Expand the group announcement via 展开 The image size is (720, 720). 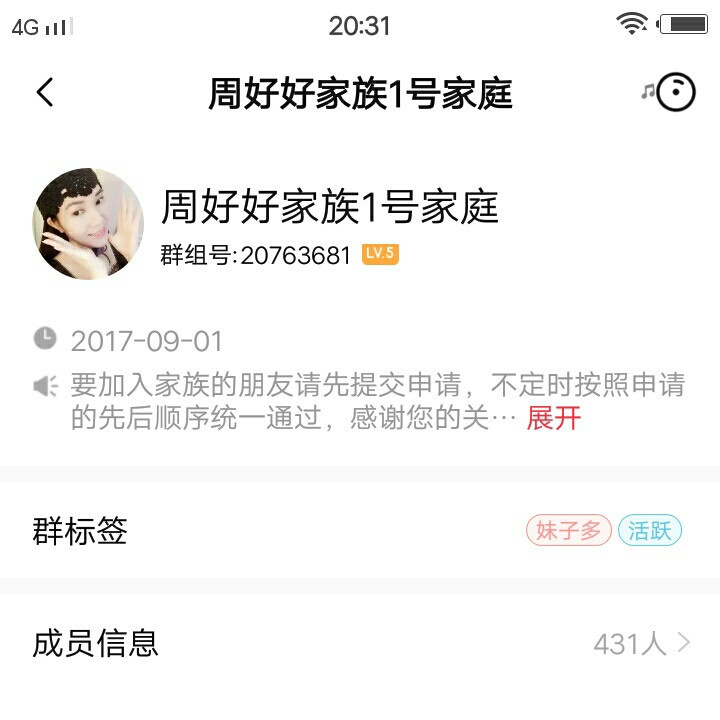pos(554,418)
